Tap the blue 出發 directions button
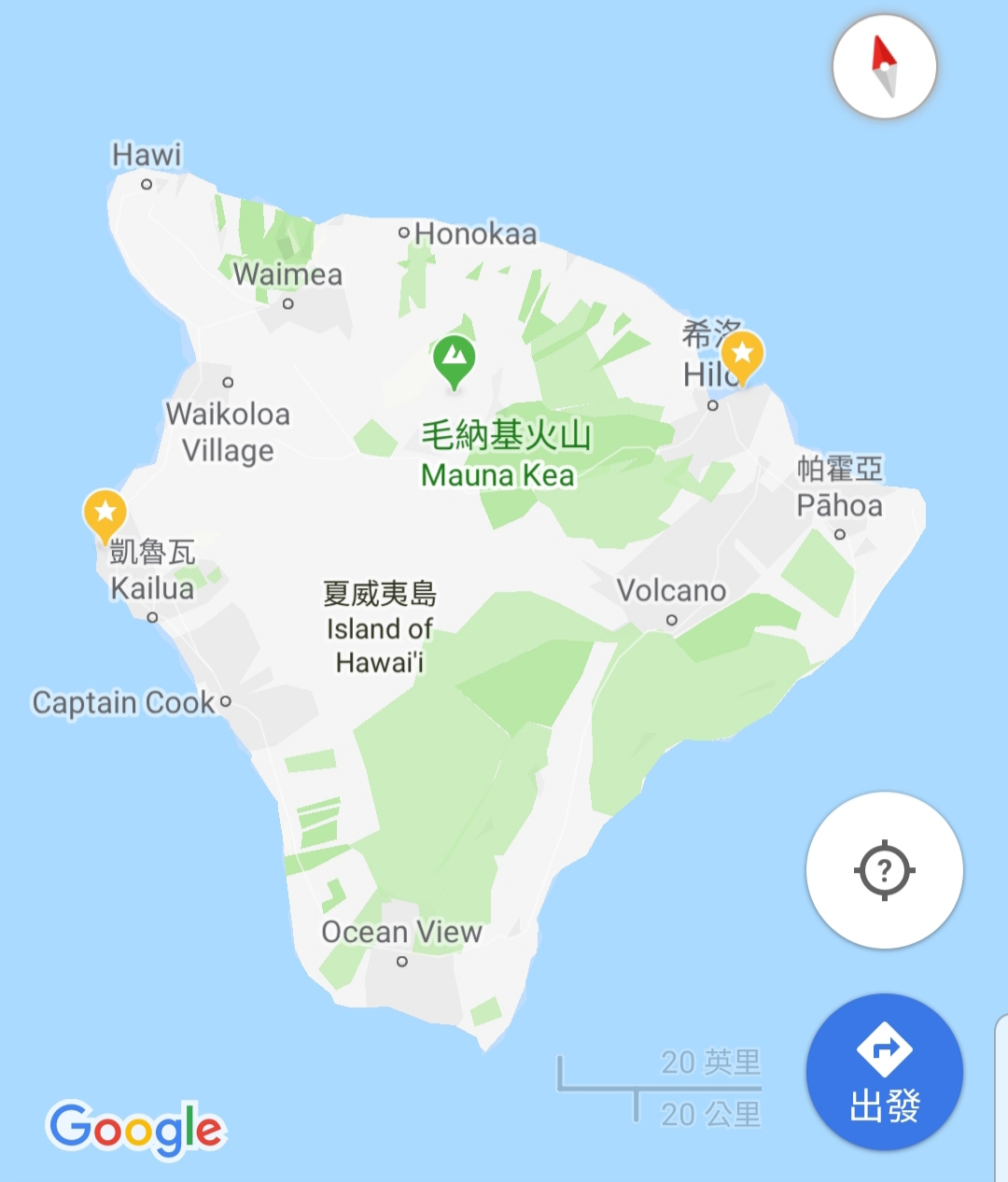The height and width of the screenshot is (1182, 1008). click(x=884, y=1072)
